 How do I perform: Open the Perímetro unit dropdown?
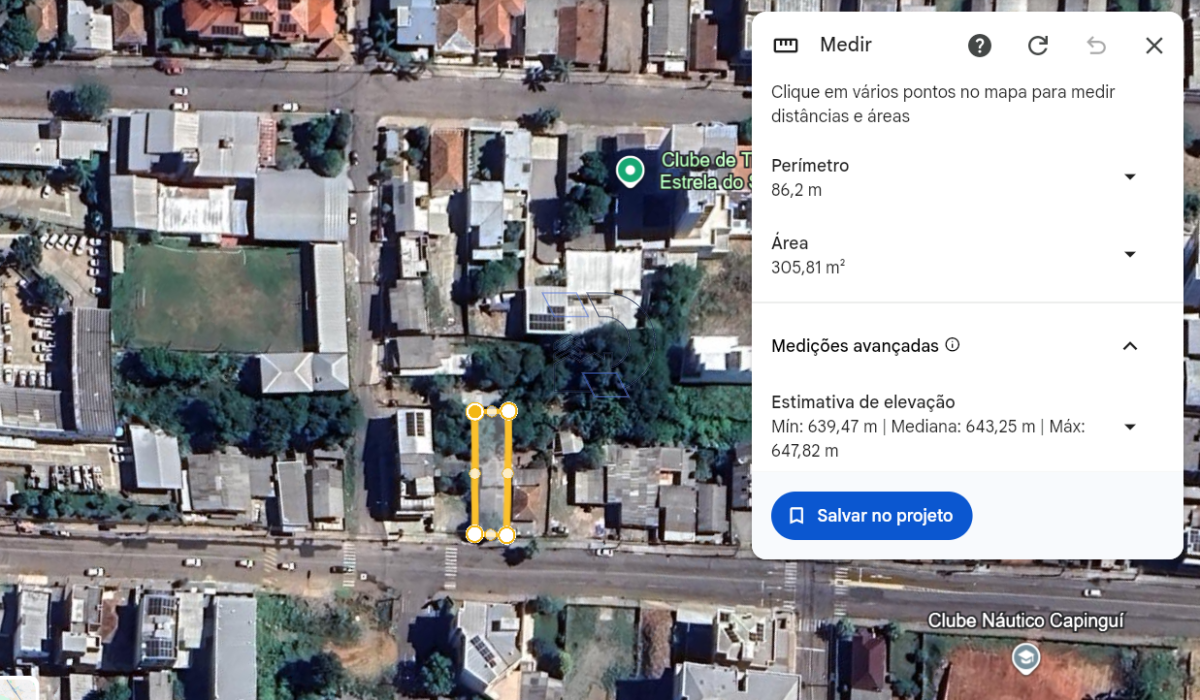click(x=1130, y=177)
